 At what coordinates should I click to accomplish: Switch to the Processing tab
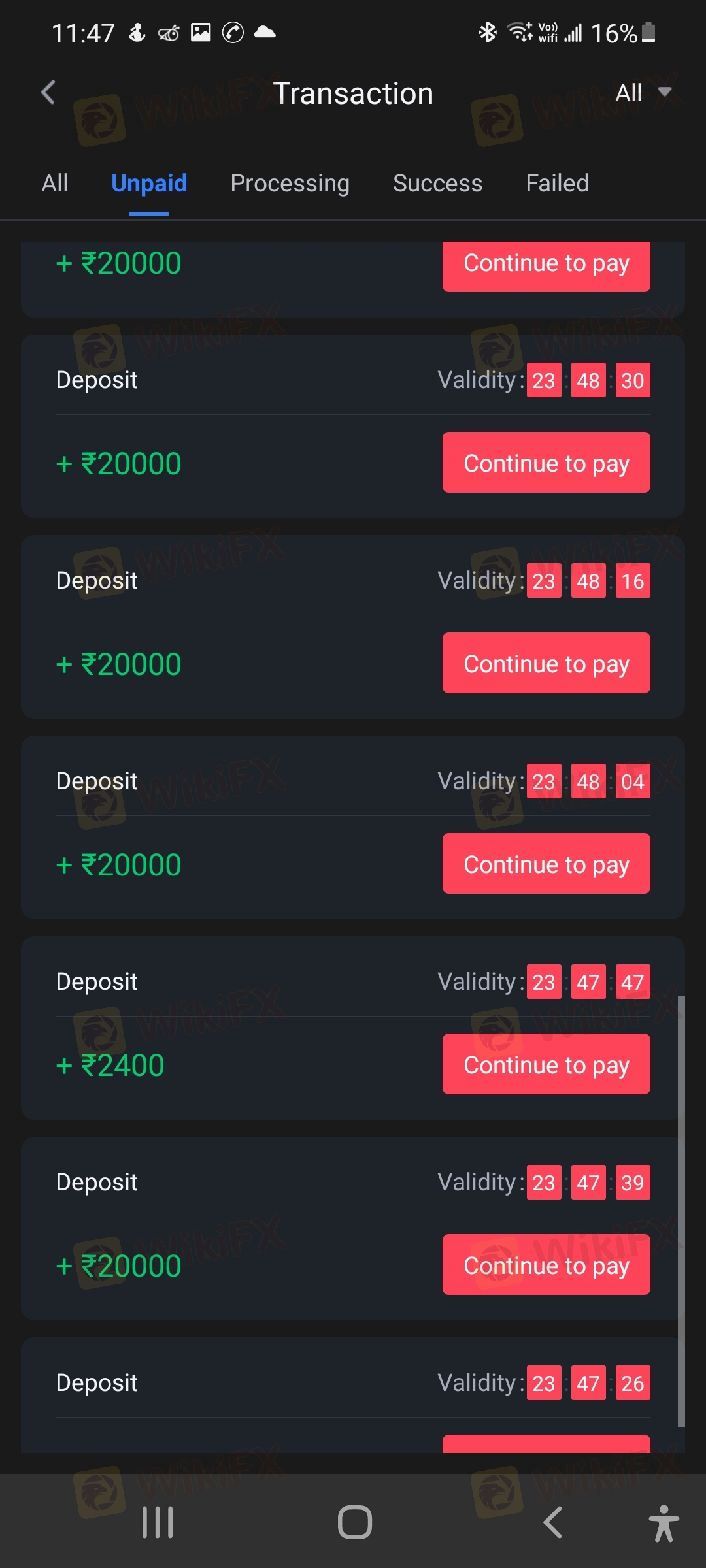(290, 184)
